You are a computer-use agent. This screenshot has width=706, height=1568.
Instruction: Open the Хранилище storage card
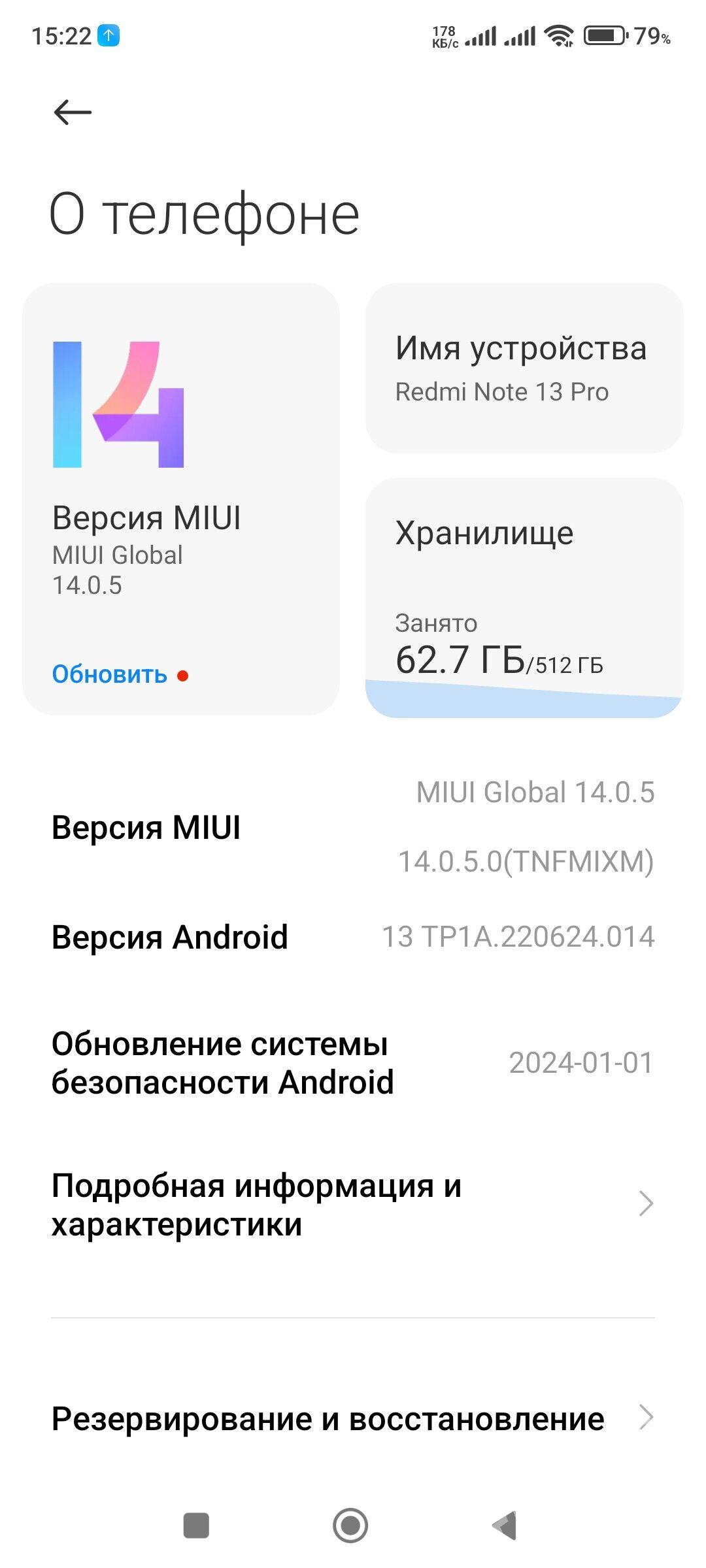[x=524, y=597]
